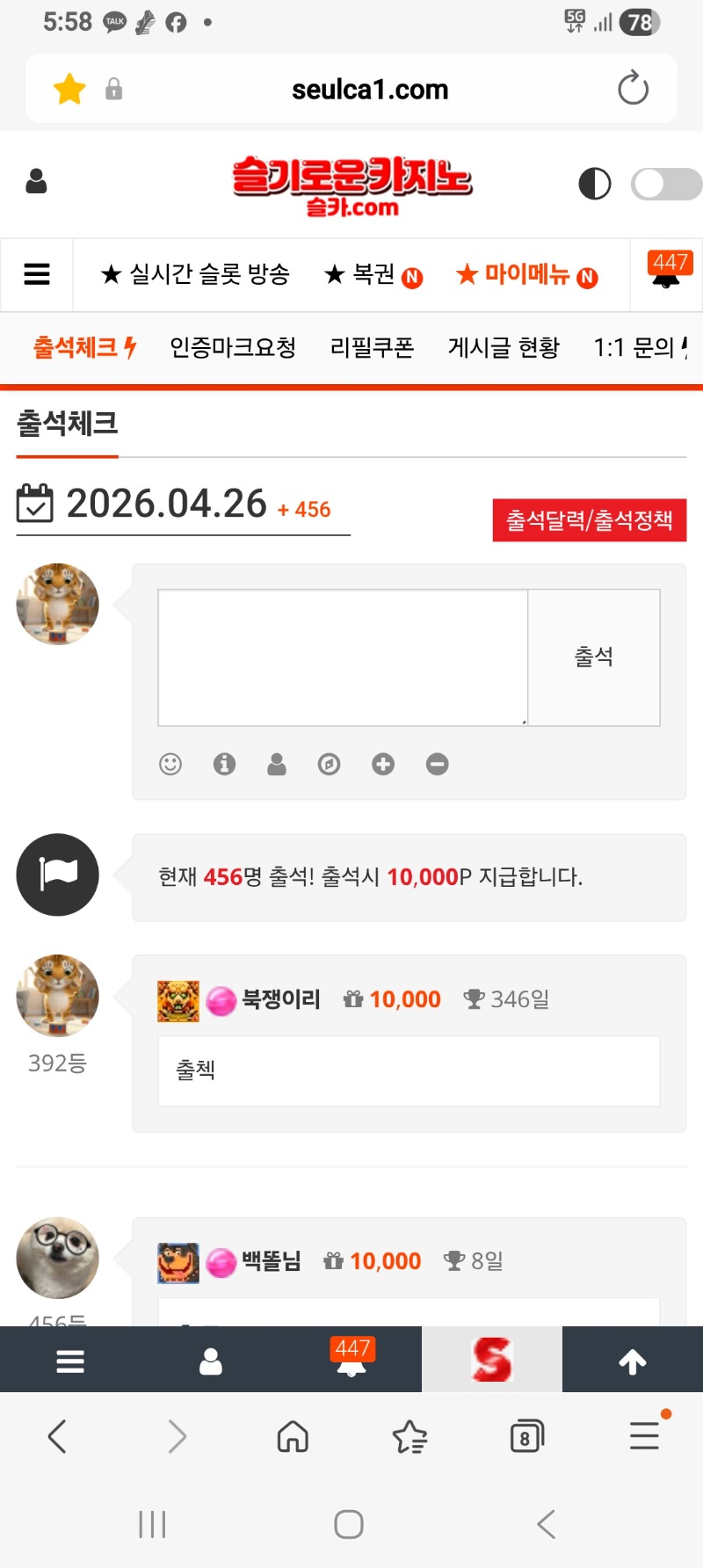Switch to the 리필쿠폰 tab
The height and width of the screenshot is (1568, 703).
point(372,348)
